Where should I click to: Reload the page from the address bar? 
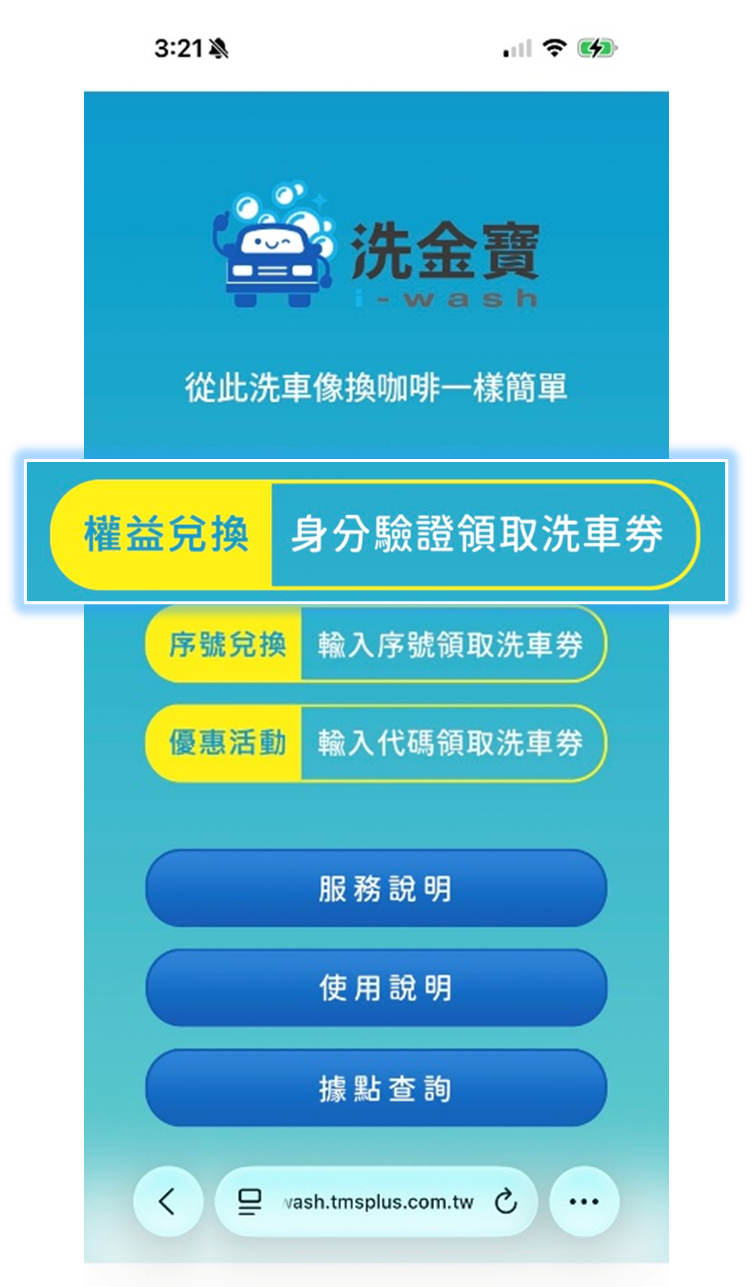pos(506,1201)
